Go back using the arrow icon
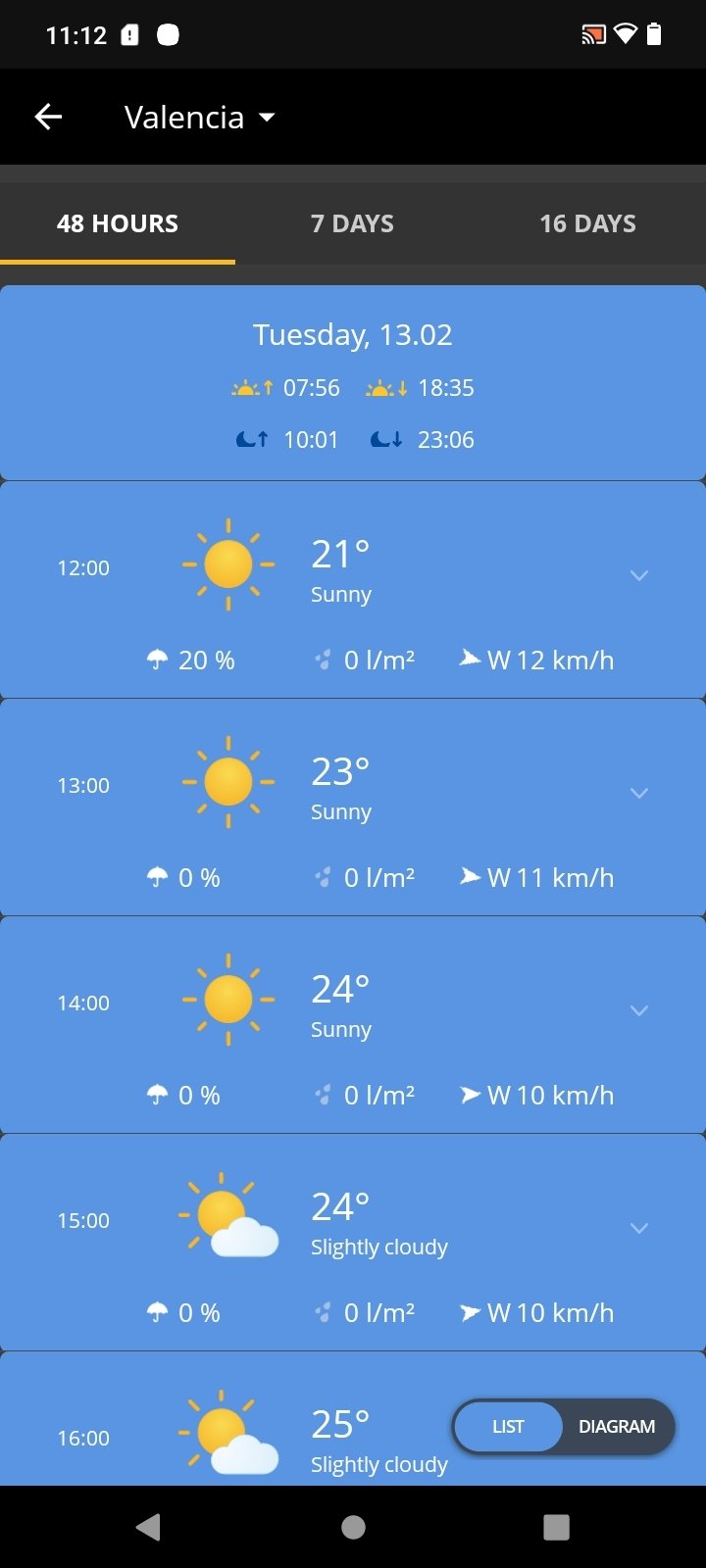The height and width of the screenshot is (1568, 706). [x=48, y=118]
